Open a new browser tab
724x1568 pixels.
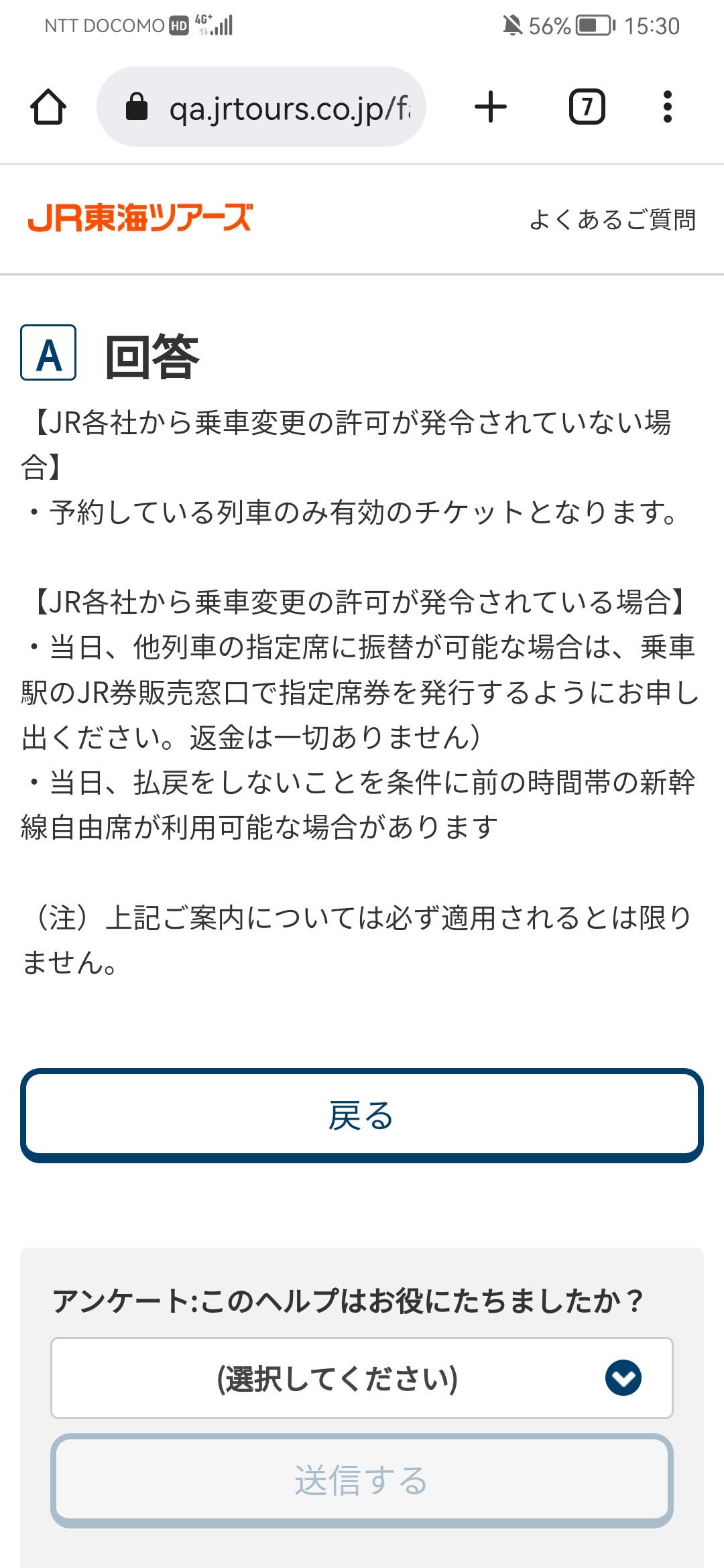[x=491, y=107]
